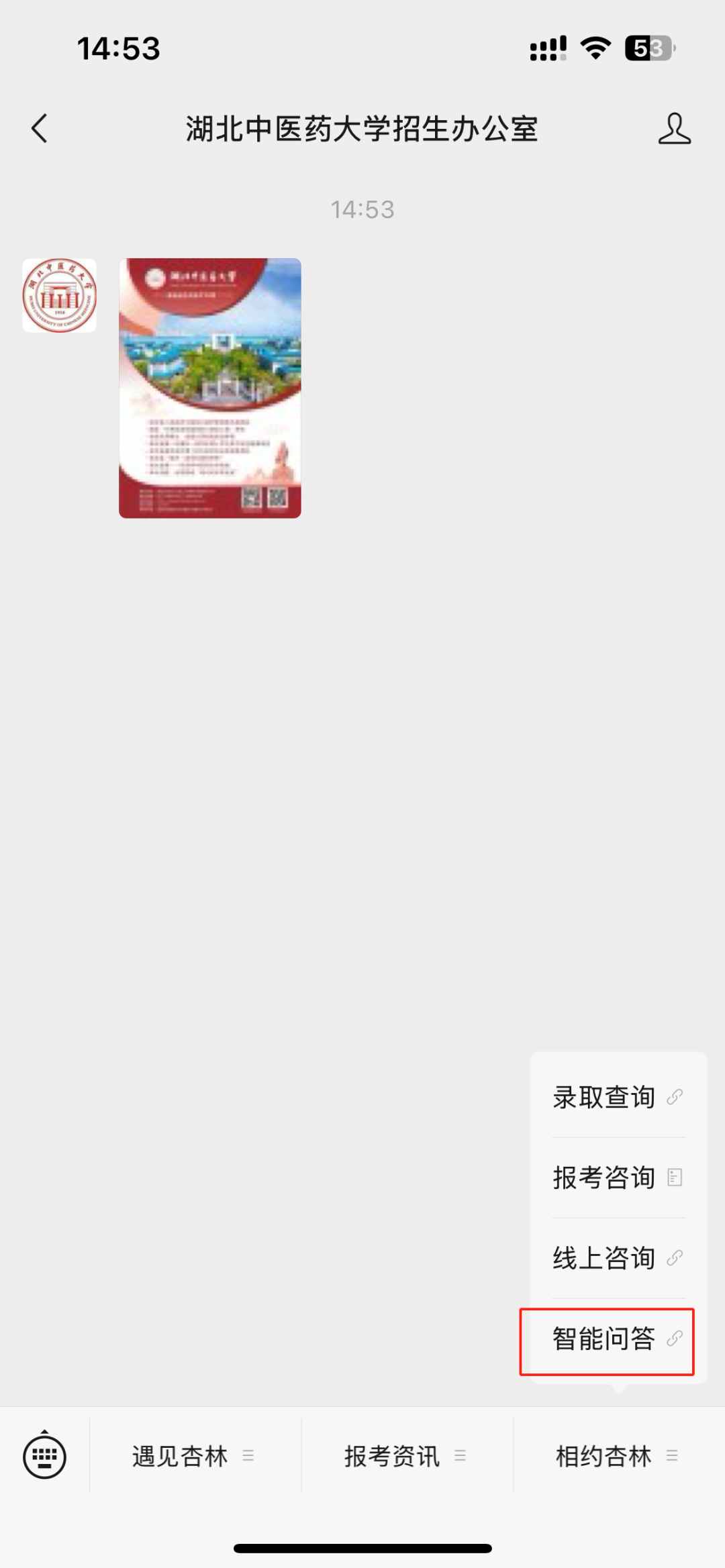Open the poster image message
Image resolution: width=725 pixels, height=1568 pixels.
click(210, 388)
